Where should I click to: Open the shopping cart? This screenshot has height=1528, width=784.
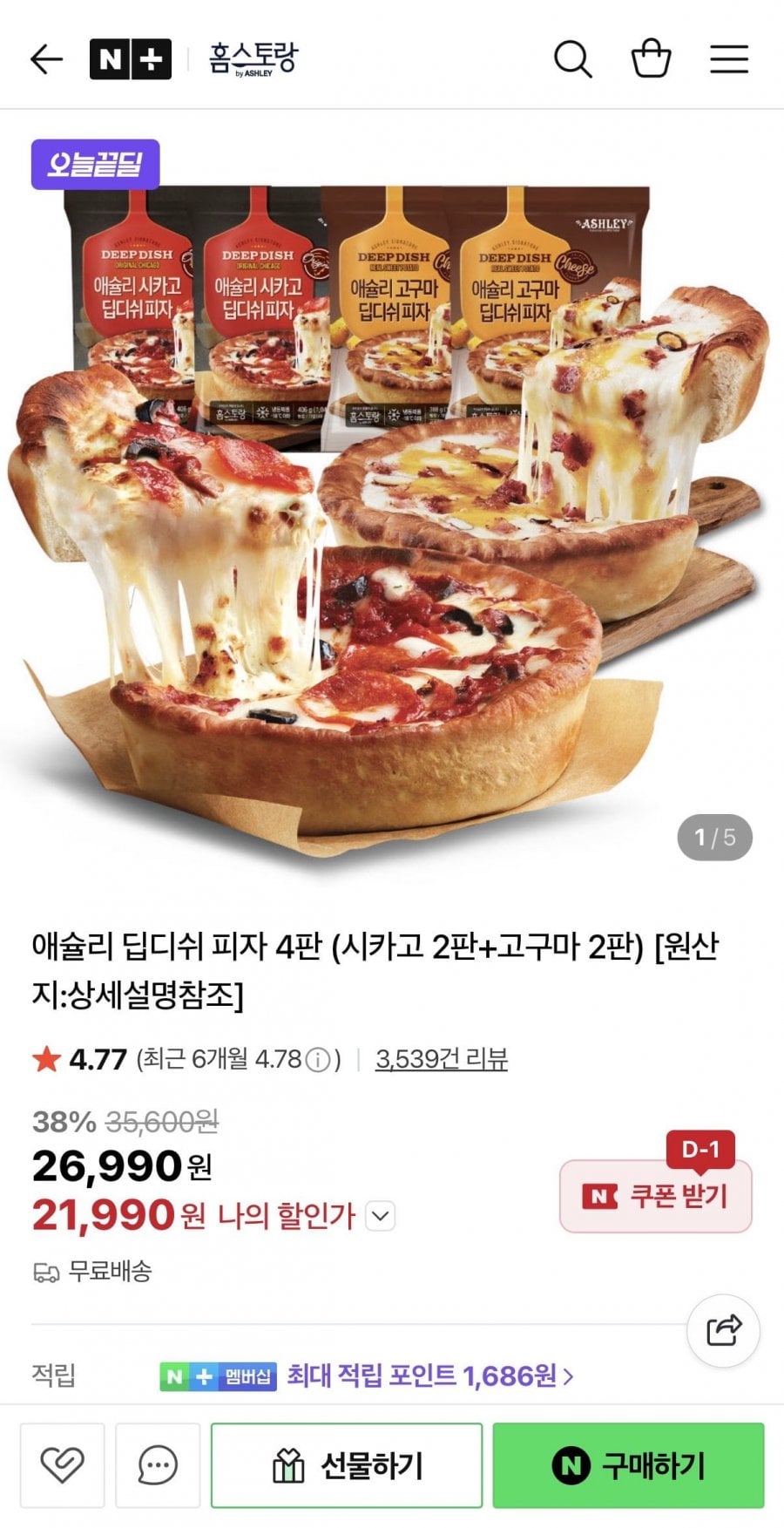pyautogui.click(x=650, y=58)
